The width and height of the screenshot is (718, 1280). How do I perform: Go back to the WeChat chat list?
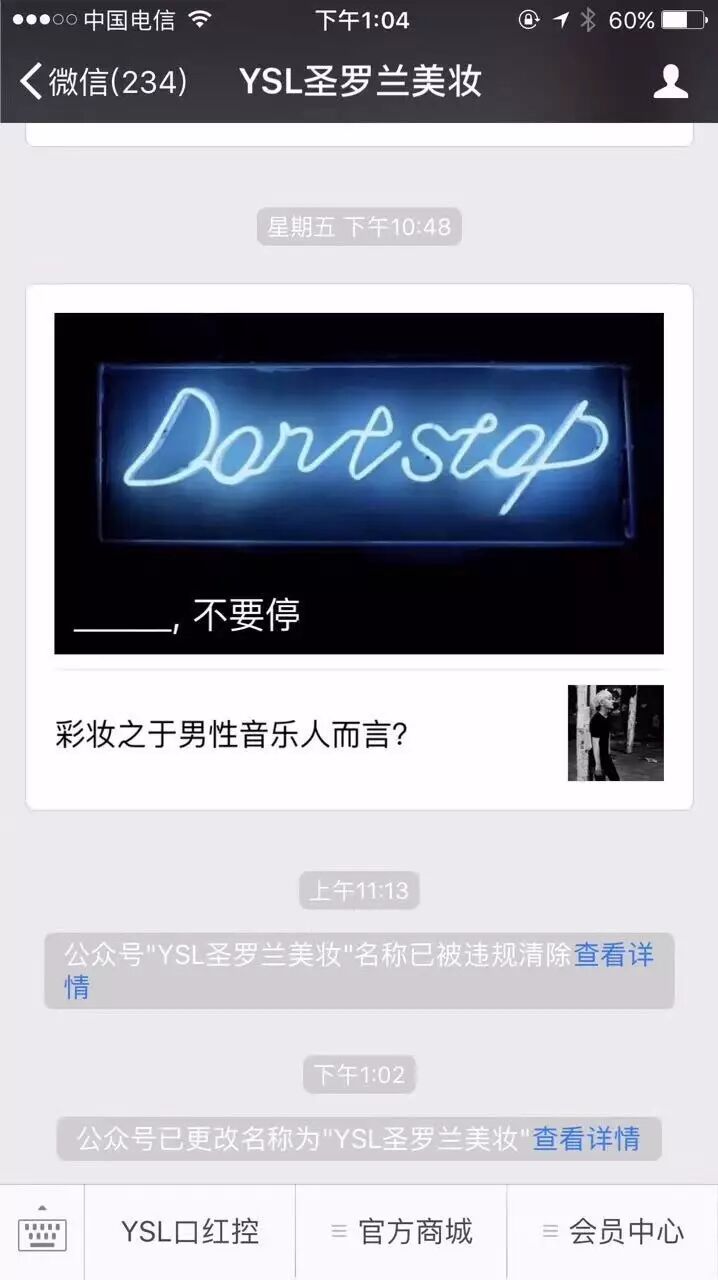[100, 82]
